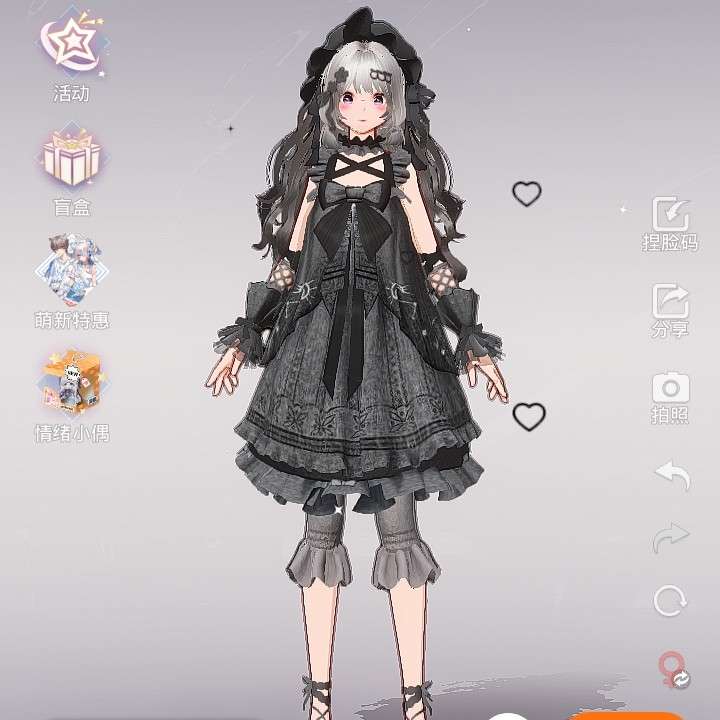The width and height of the screenshot is (720, 720).
Task: Open the 活动 events icon
Action: tap(71, 48)
